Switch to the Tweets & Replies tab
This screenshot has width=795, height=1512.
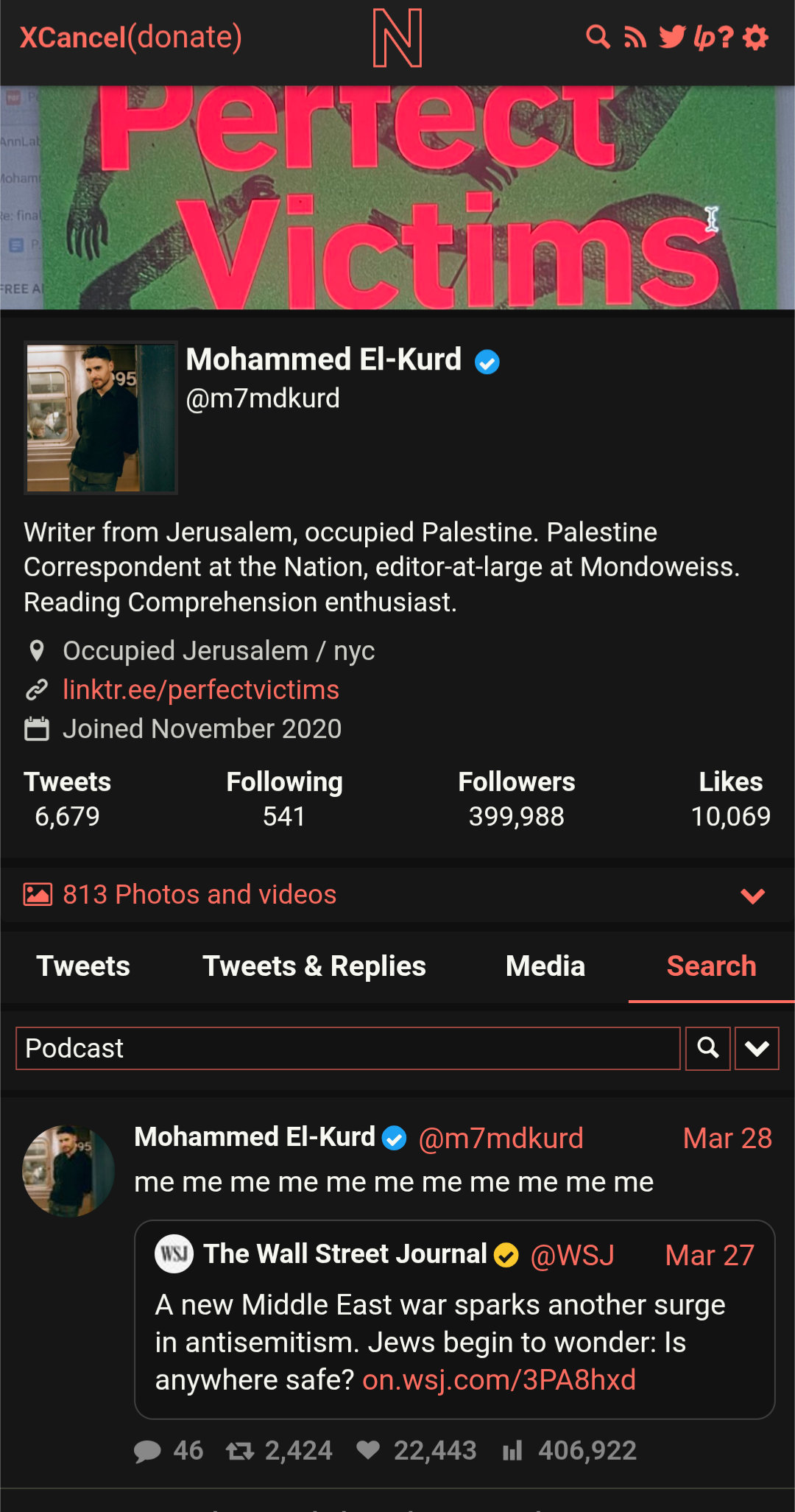click(x=314, y=966)
